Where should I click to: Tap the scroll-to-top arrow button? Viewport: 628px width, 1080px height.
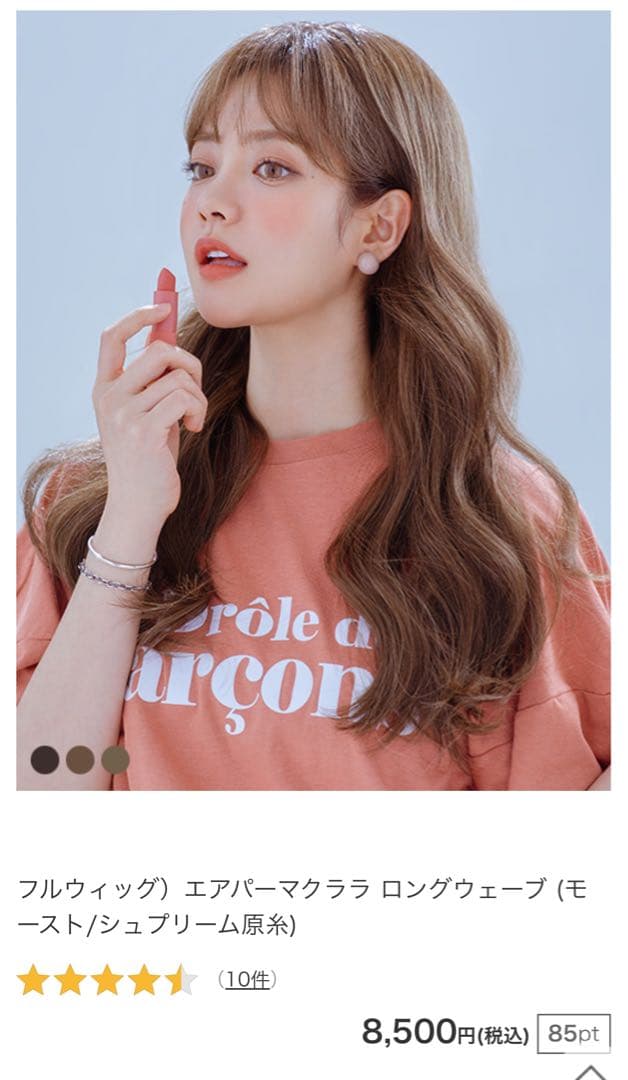coord(591,1071)
